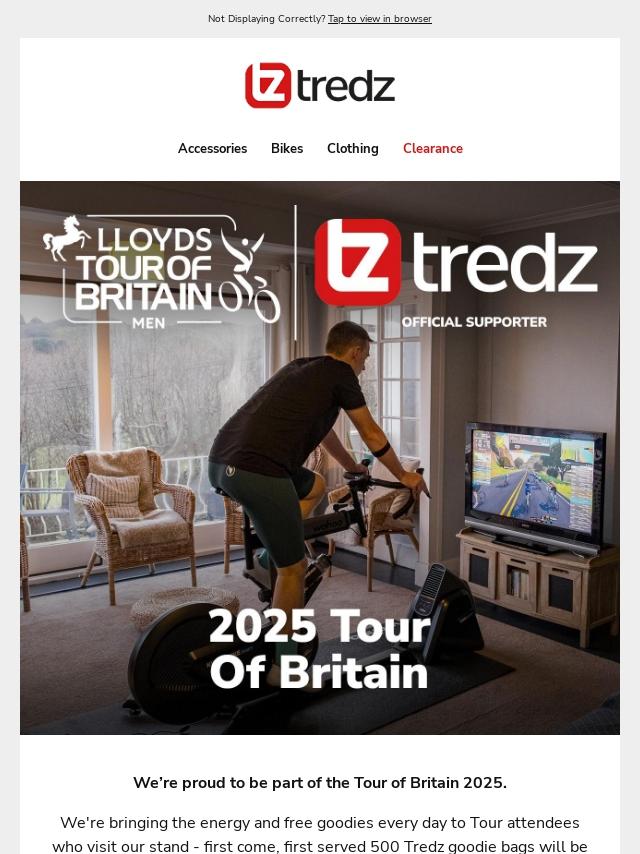This screenshot has width=640, height=854.
Task: Open the 2025 Tour Of Britain banner
Action: tap(320, 458)
